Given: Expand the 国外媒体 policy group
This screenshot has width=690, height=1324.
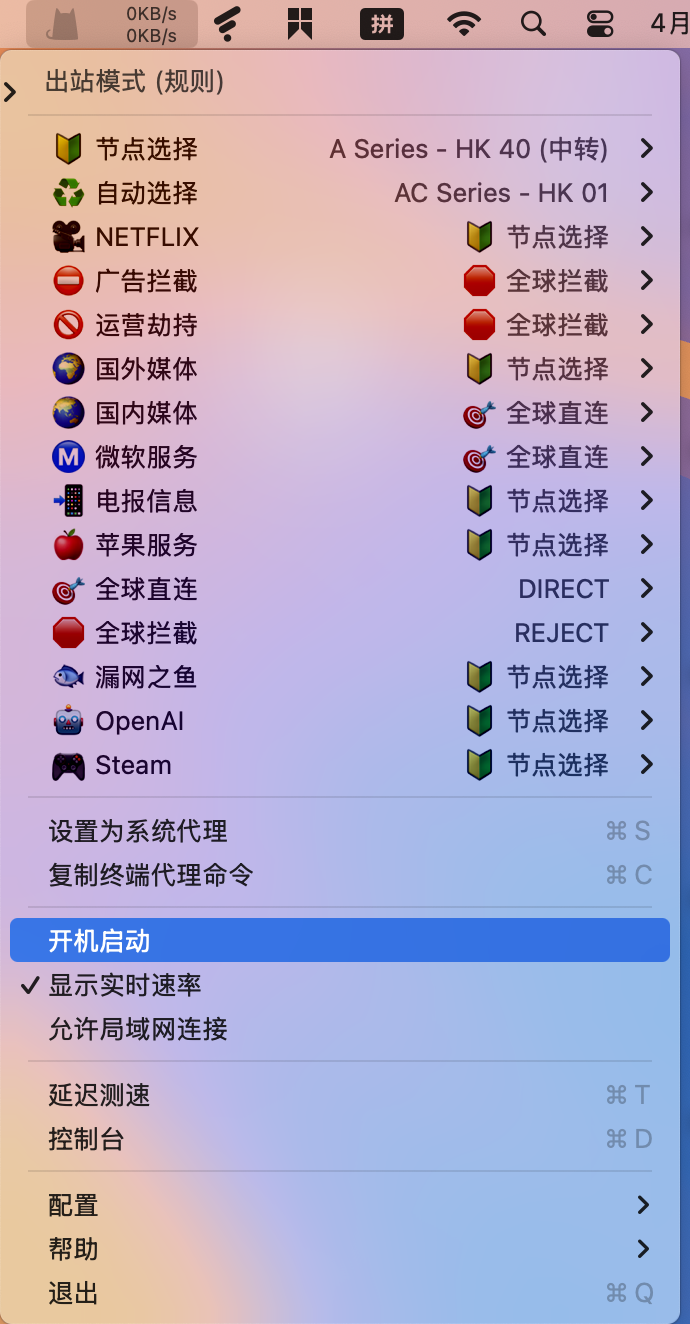Looking at the screenshot, I should [x=339, y=369].
